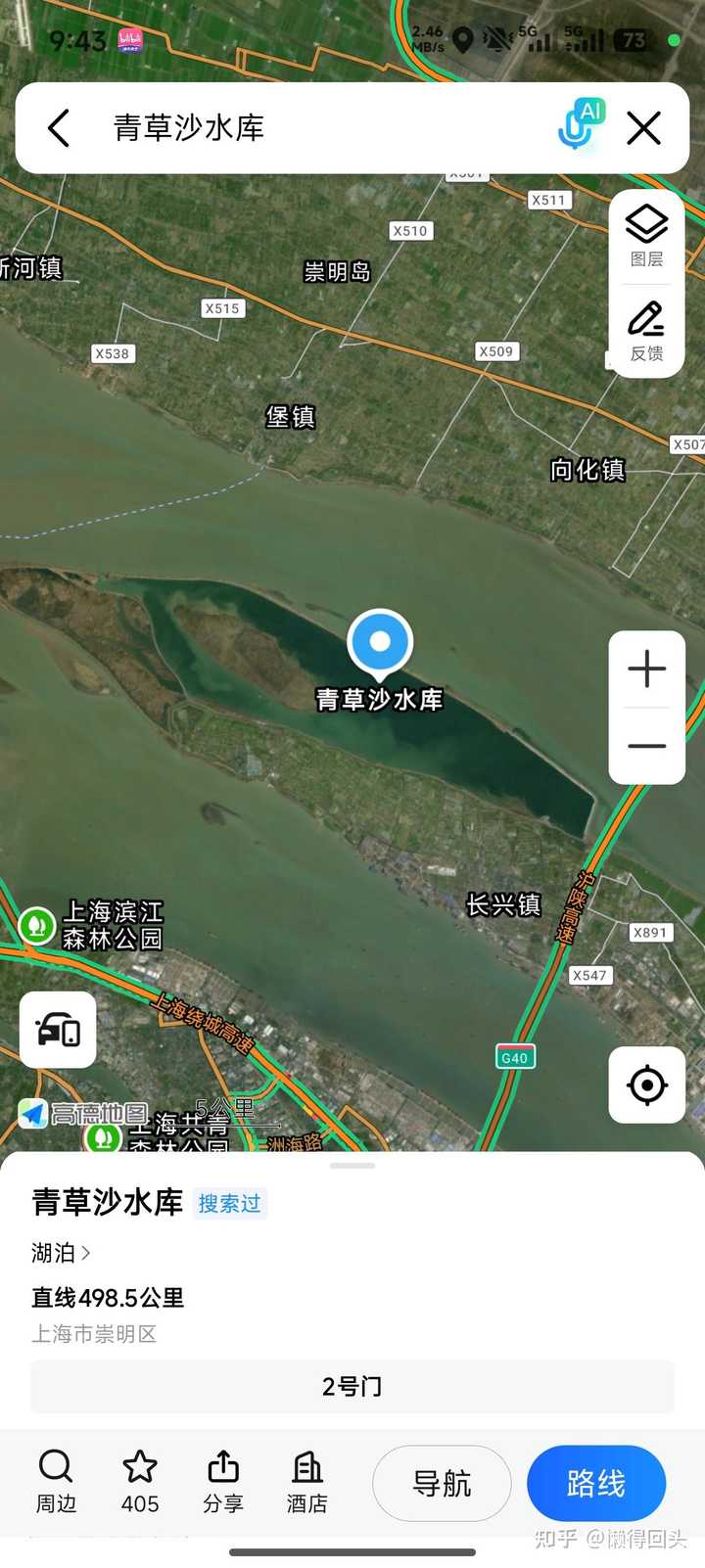
Task: Recenter map to my current location
Action: 646,1084
